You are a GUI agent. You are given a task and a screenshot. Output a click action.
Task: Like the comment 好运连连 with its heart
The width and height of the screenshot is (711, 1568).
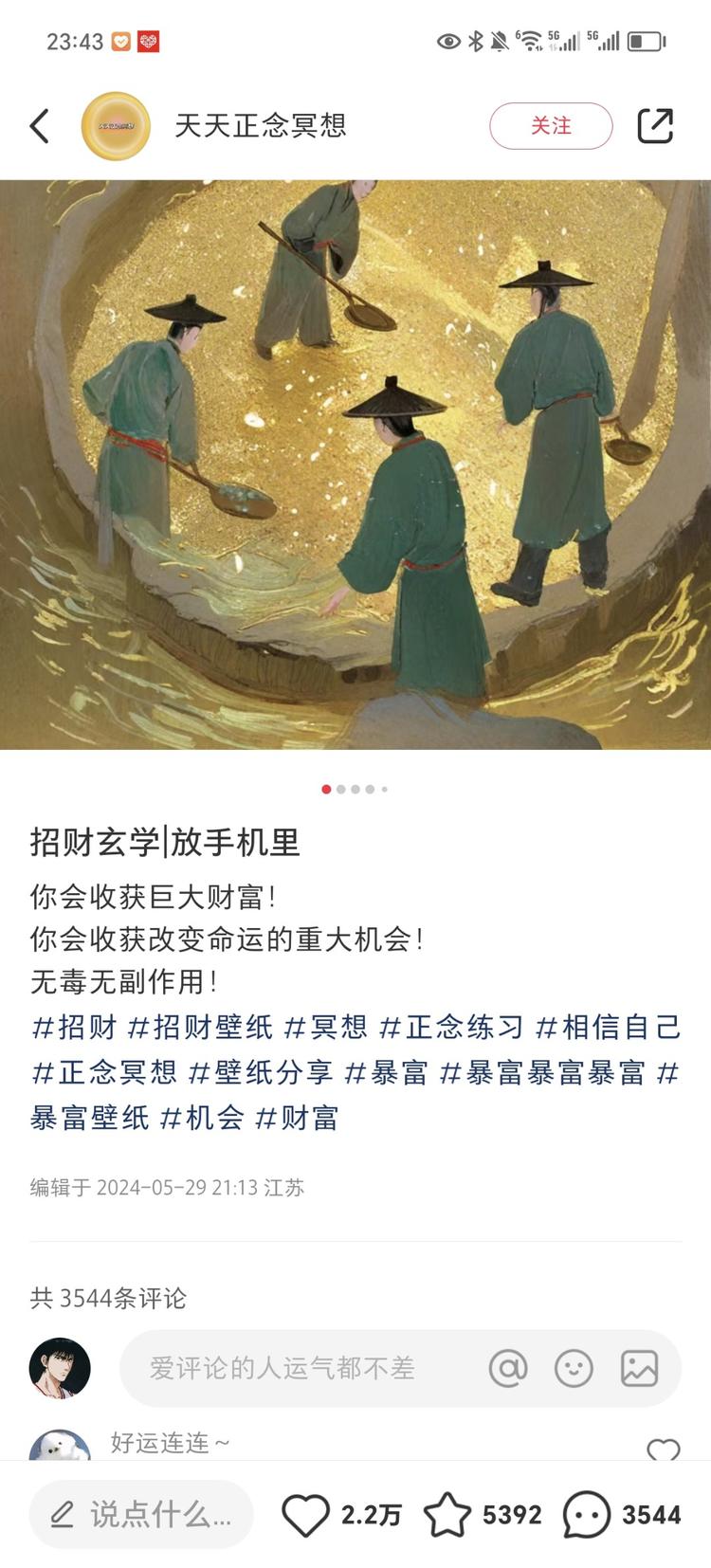point(663,1449)
